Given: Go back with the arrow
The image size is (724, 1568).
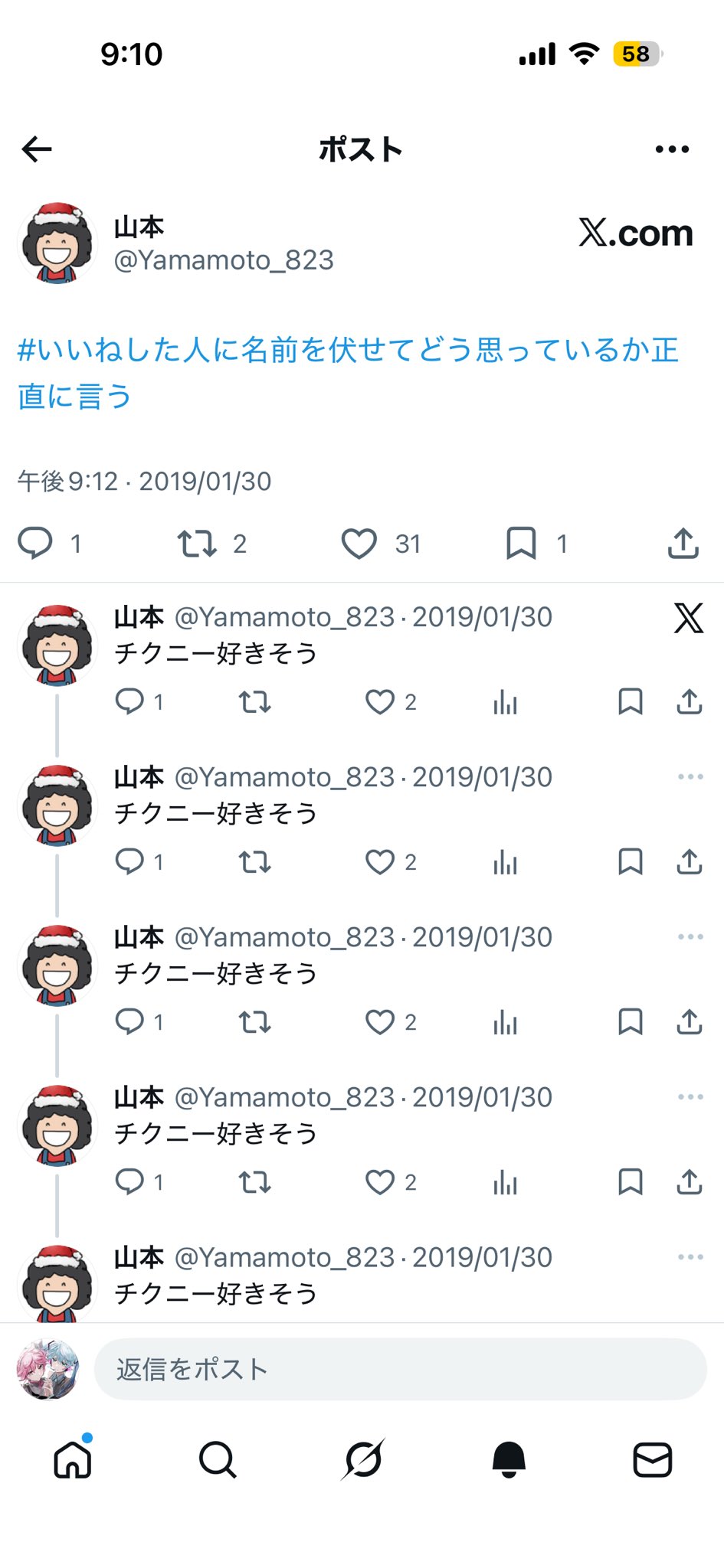Looking at the screenshot, I should click(x=37, y=149).
